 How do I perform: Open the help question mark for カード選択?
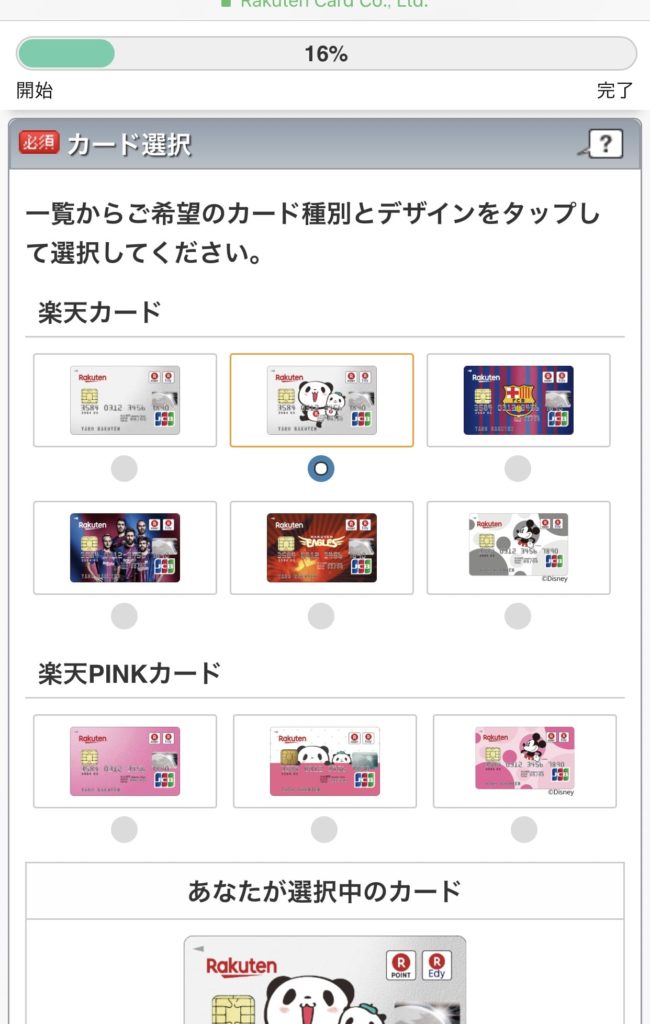point(605,145)
